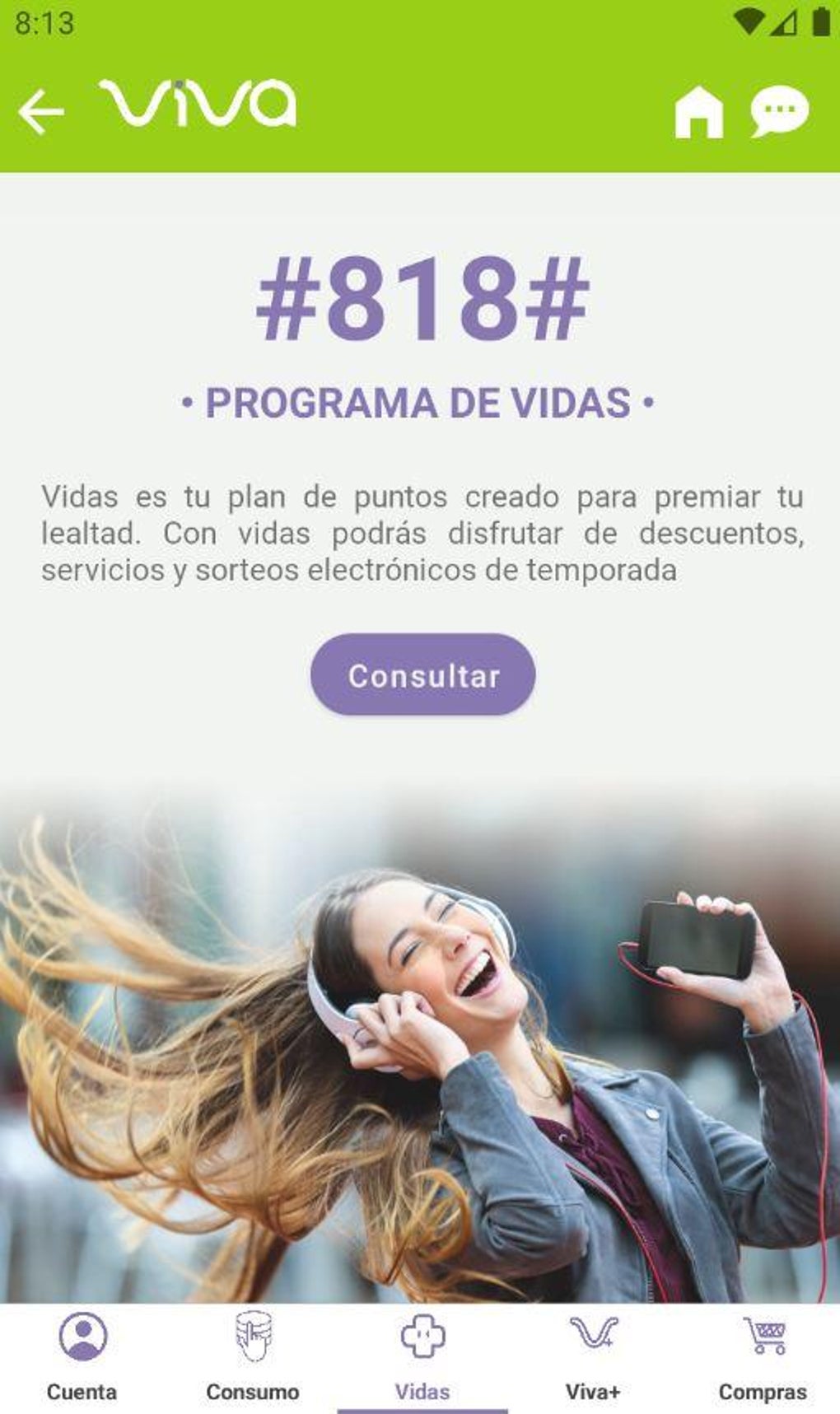This screenshot has height=1414, width=840.
Task: Switch to the Cuenta tab
Action: [x=82, y=1358]
